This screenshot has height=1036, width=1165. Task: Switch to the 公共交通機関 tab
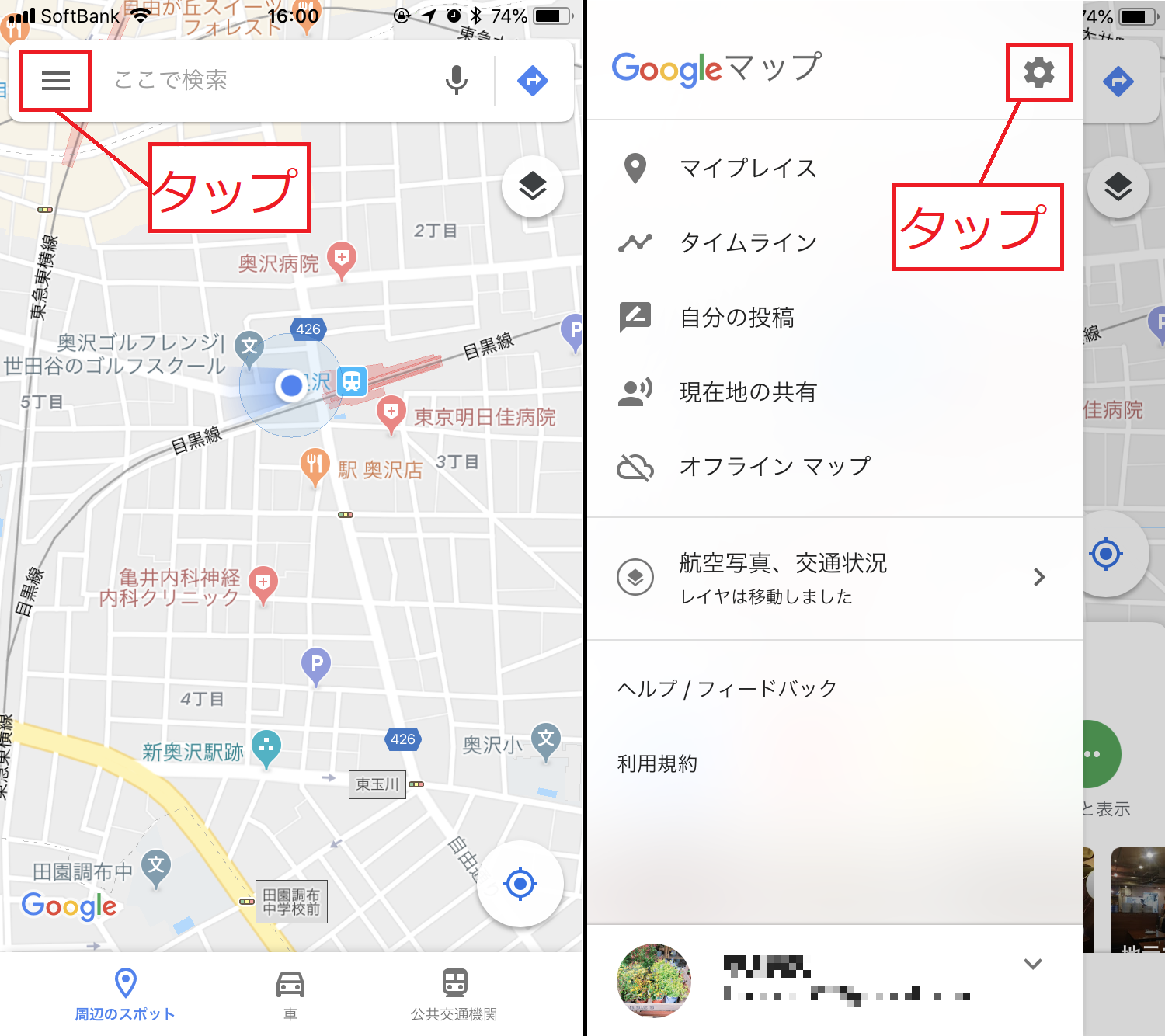tap(454, 994)
